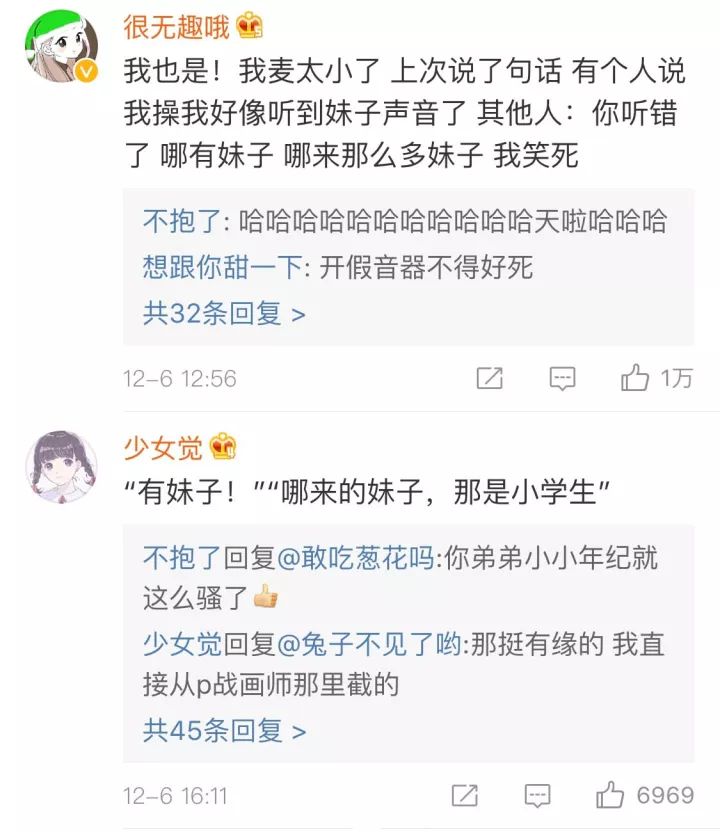
Task: Reply to 很无趣哦's comment
Action: point(563,379)
